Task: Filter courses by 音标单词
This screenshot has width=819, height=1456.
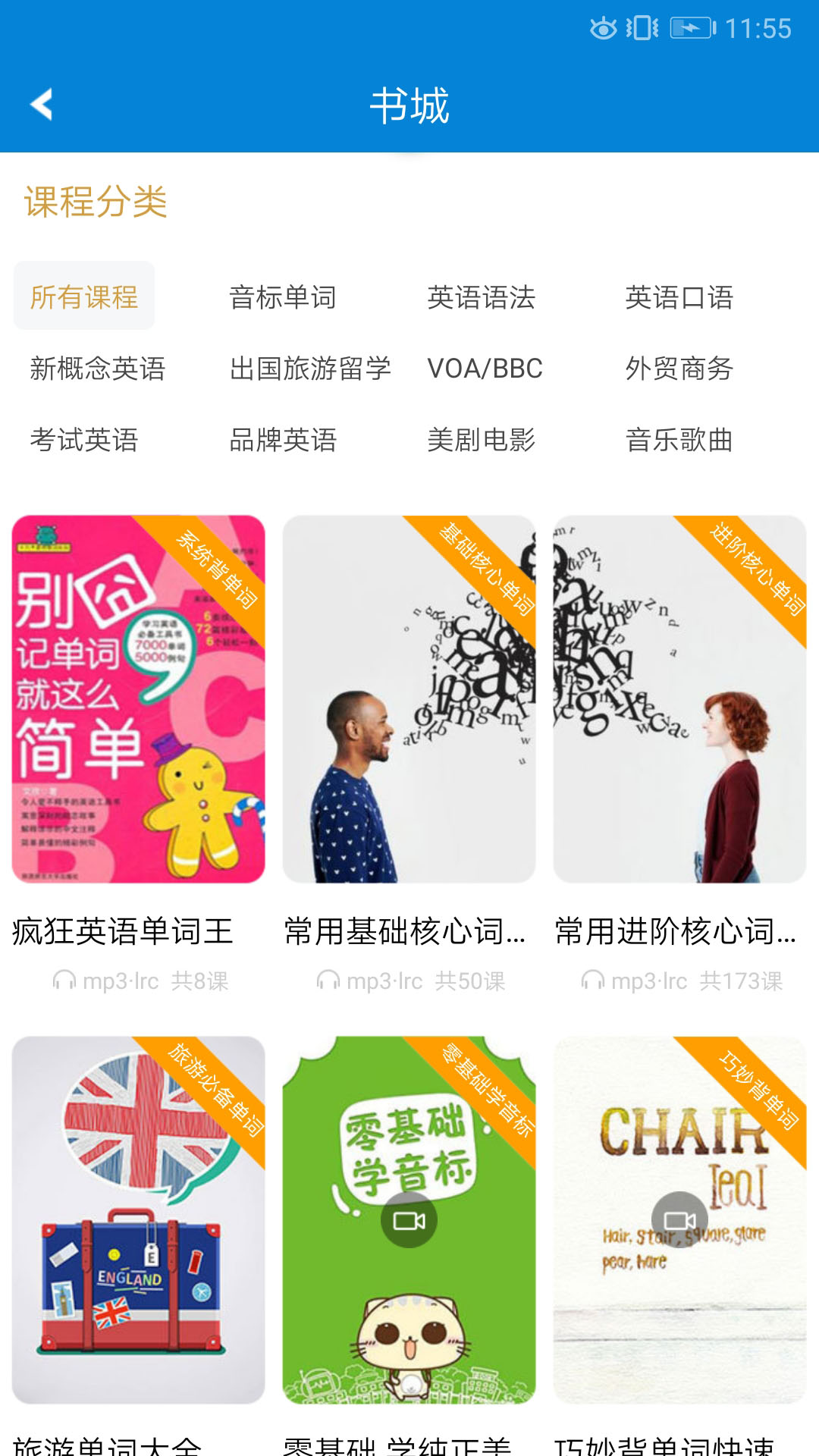Action: click(x=283, y=297)
